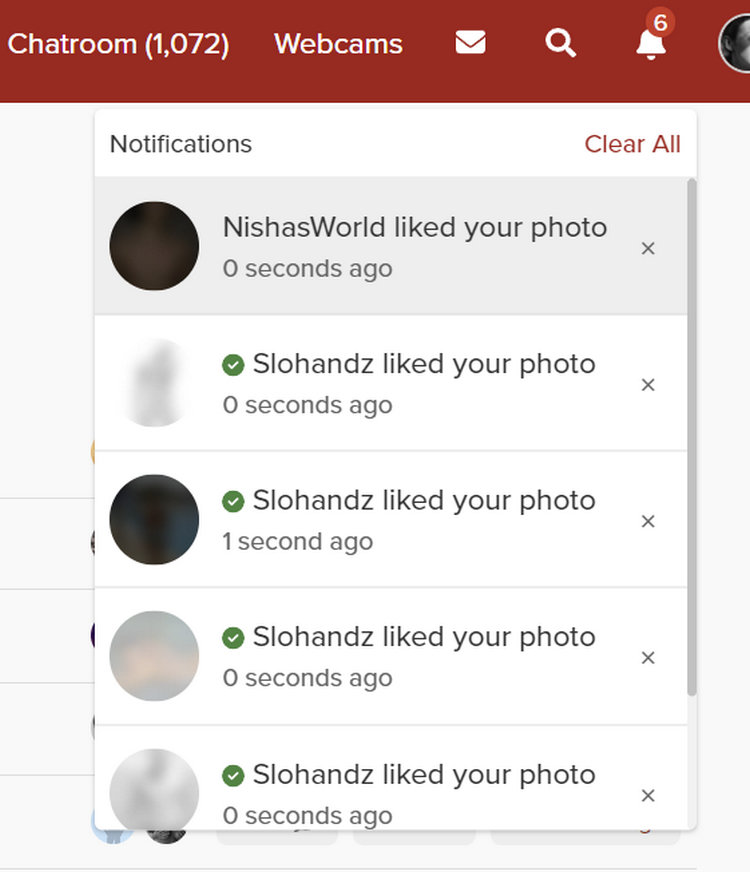The width and height of the screenshot is (750, 872).
Task: Go to Webcams section
Action: click(x=338, y=44)
